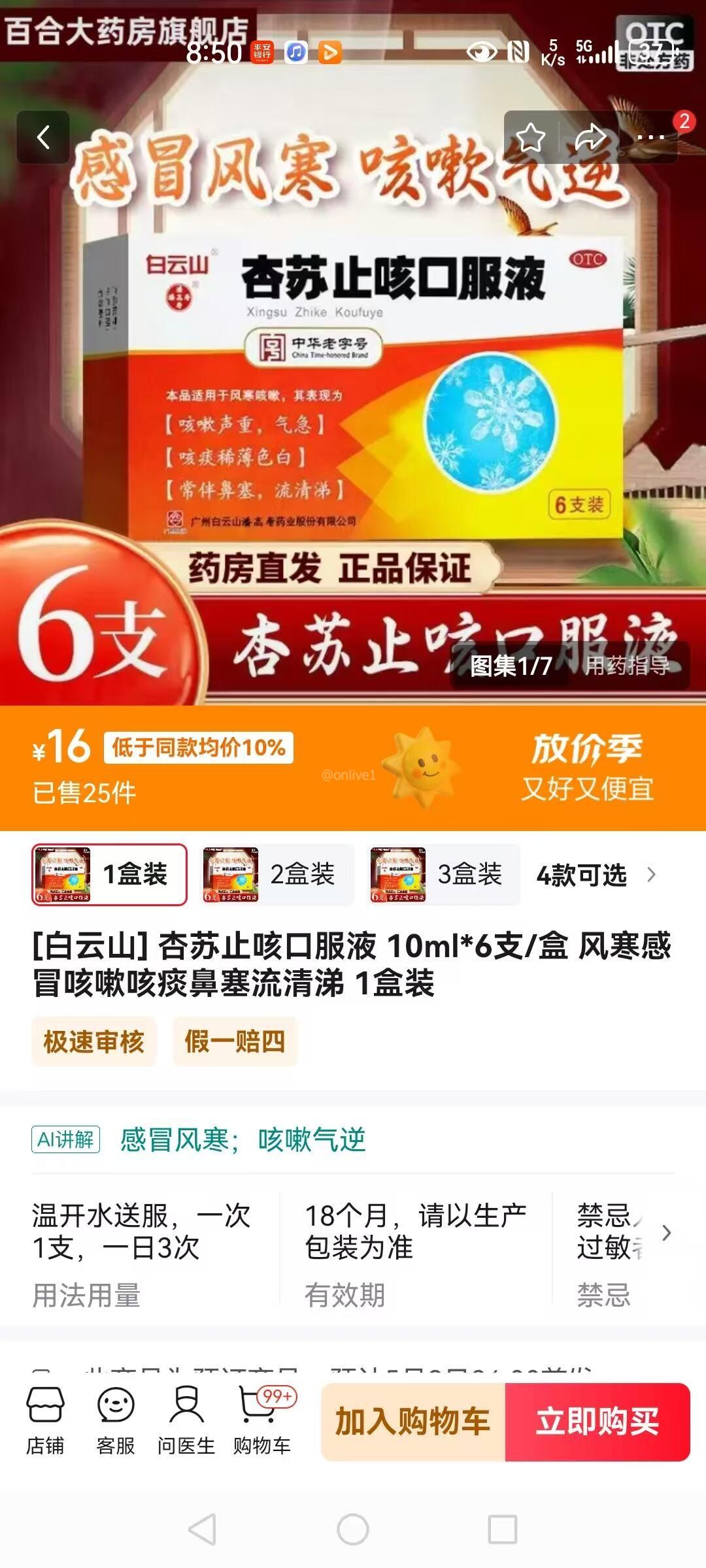Go back using the top-left arrow
The width and height of the screenshot is (706, 1568).
(x=43, y=137)
